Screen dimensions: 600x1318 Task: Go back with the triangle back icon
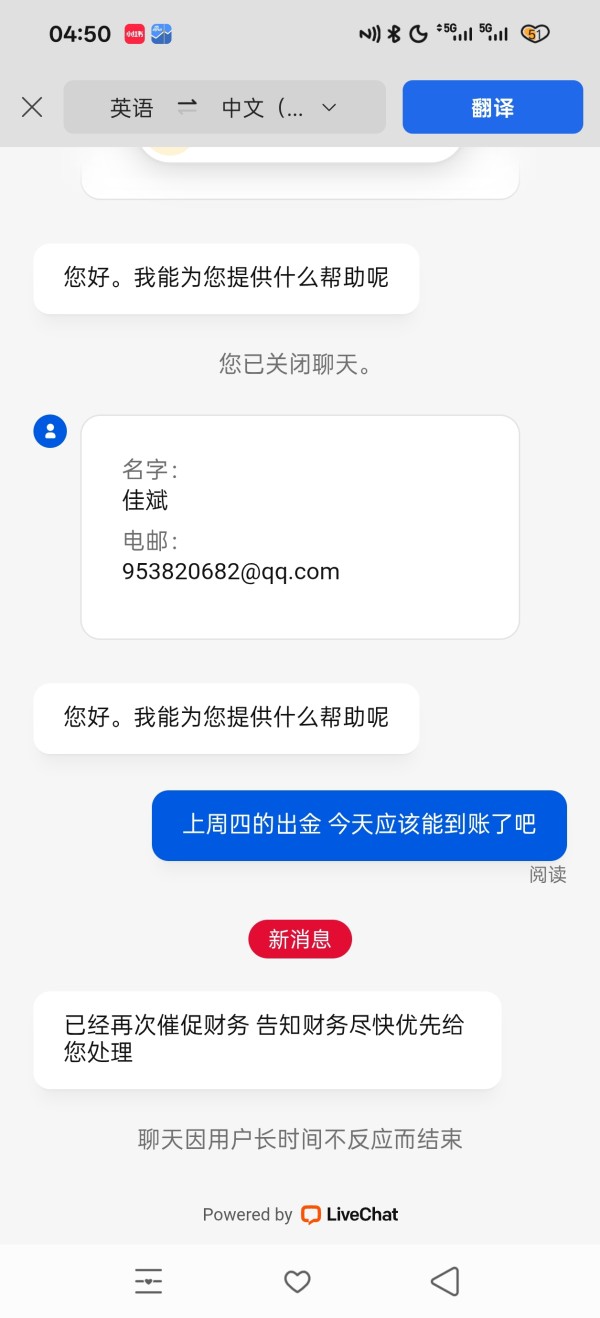pos(445,1281)
